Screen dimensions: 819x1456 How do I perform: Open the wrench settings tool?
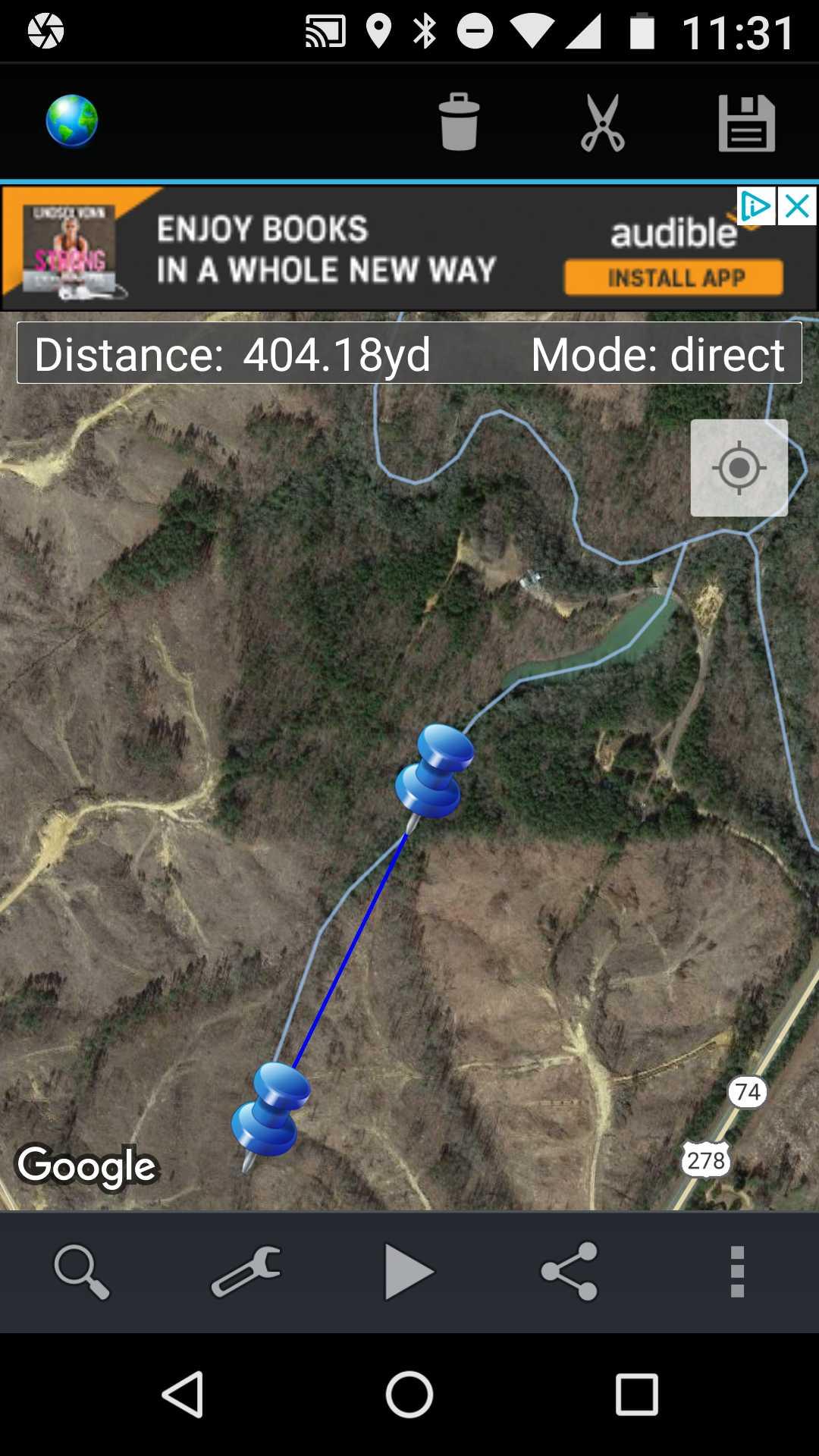[x=246, y=1272]
